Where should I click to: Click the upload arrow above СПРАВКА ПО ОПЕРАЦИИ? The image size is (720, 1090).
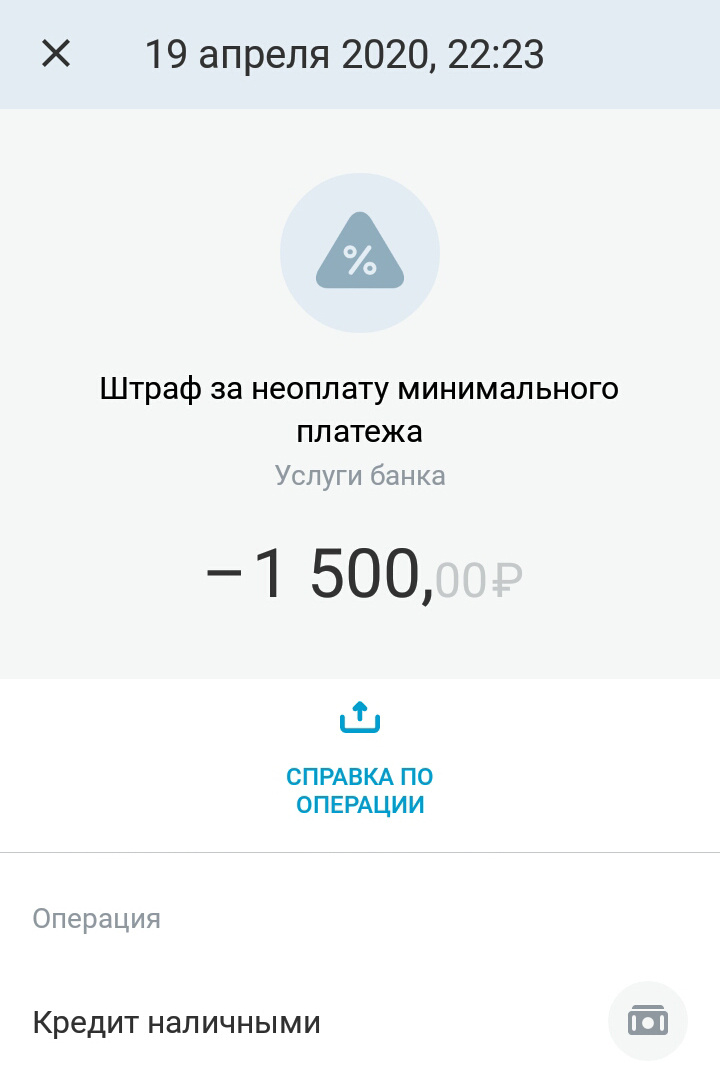360,718
